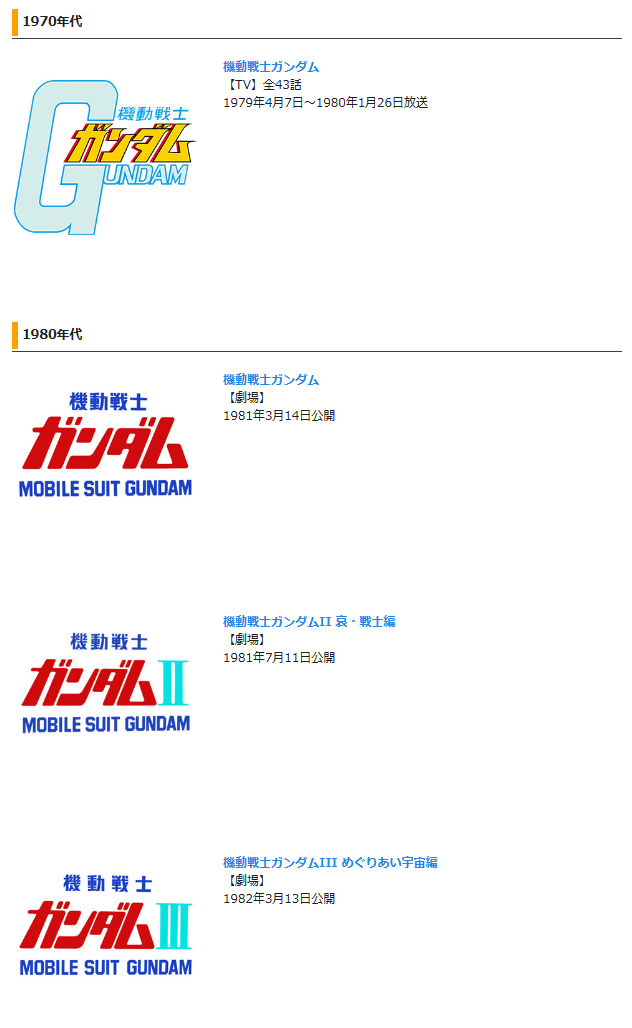Open 機動戦士ガンダムIII めぐりあい宇宙編 link
Screen dimensions: 632x1028
point(330,863)
